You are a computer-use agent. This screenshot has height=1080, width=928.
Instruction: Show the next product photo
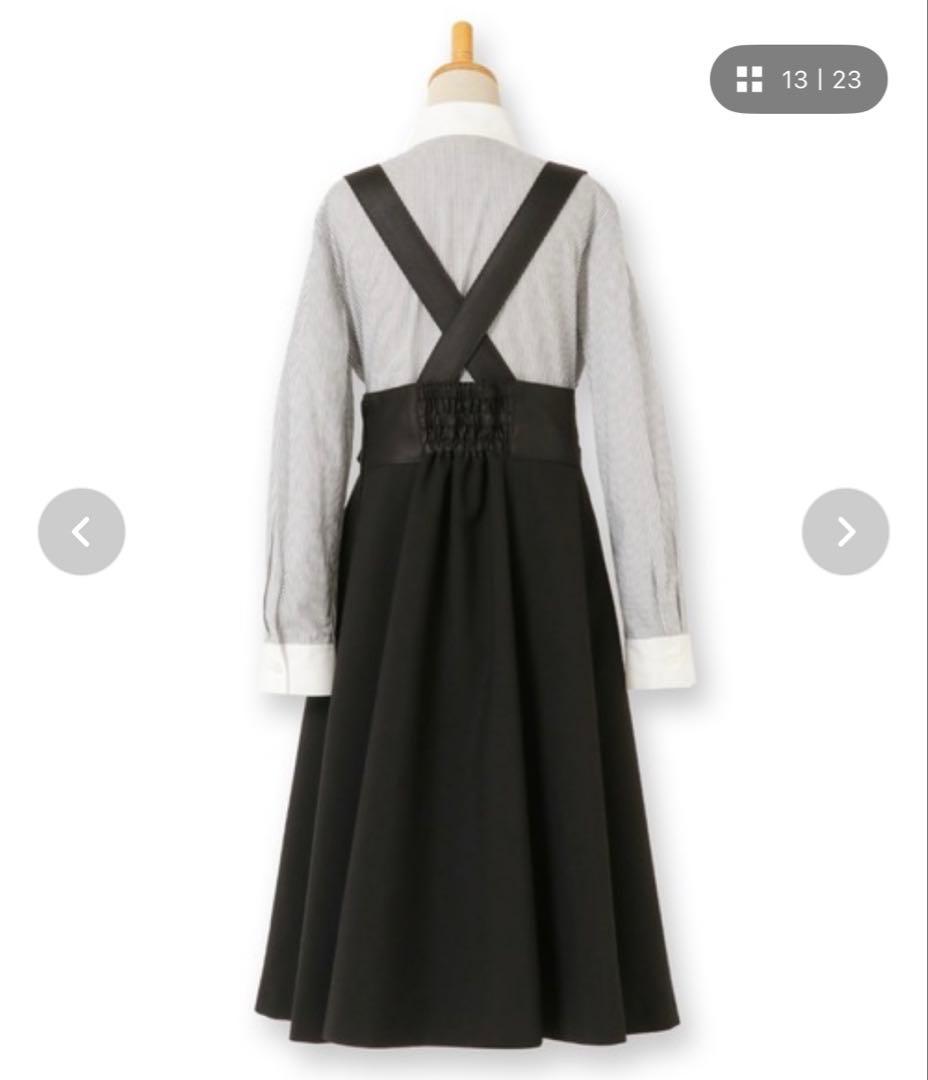[x=845, y=532]
